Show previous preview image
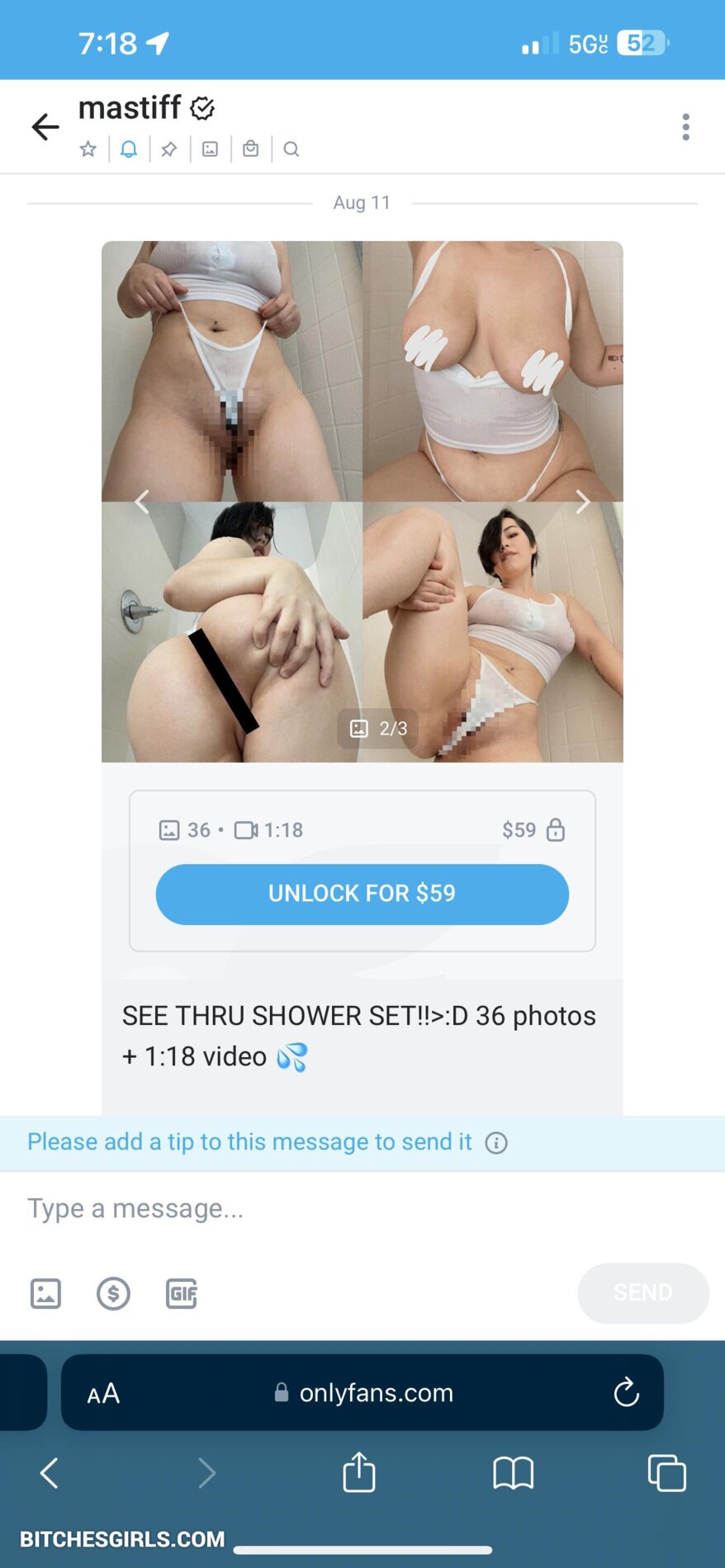The height and width of the screenshot is (1568, 725). 142,502
